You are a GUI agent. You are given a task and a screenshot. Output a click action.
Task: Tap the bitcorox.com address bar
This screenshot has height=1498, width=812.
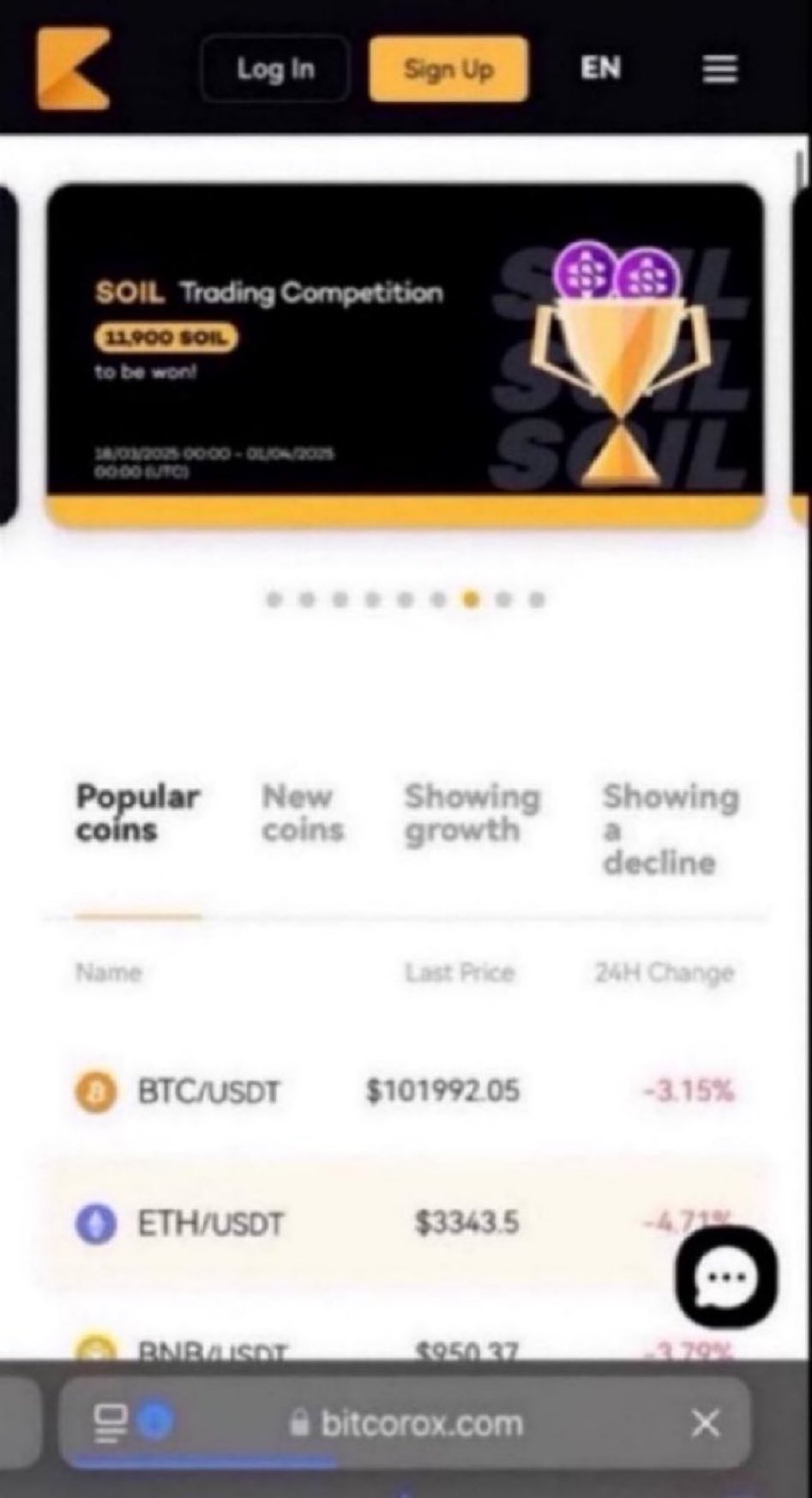coord(420,1424)
